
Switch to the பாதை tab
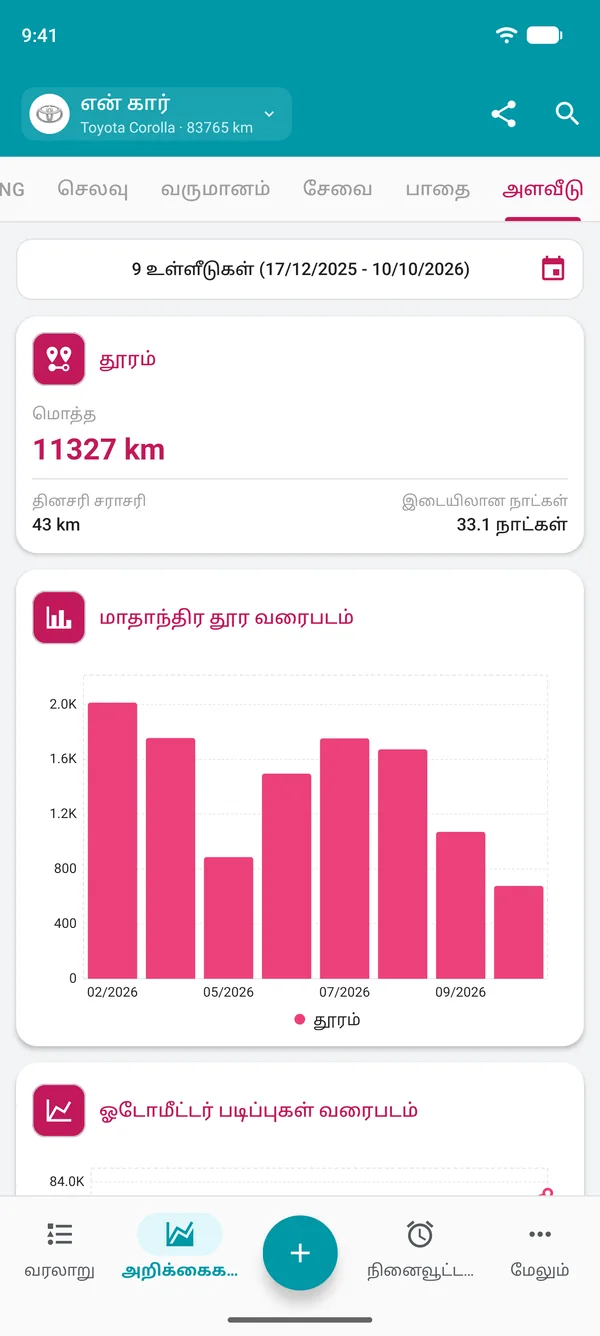pyautogui.click(x=437, y=189)
